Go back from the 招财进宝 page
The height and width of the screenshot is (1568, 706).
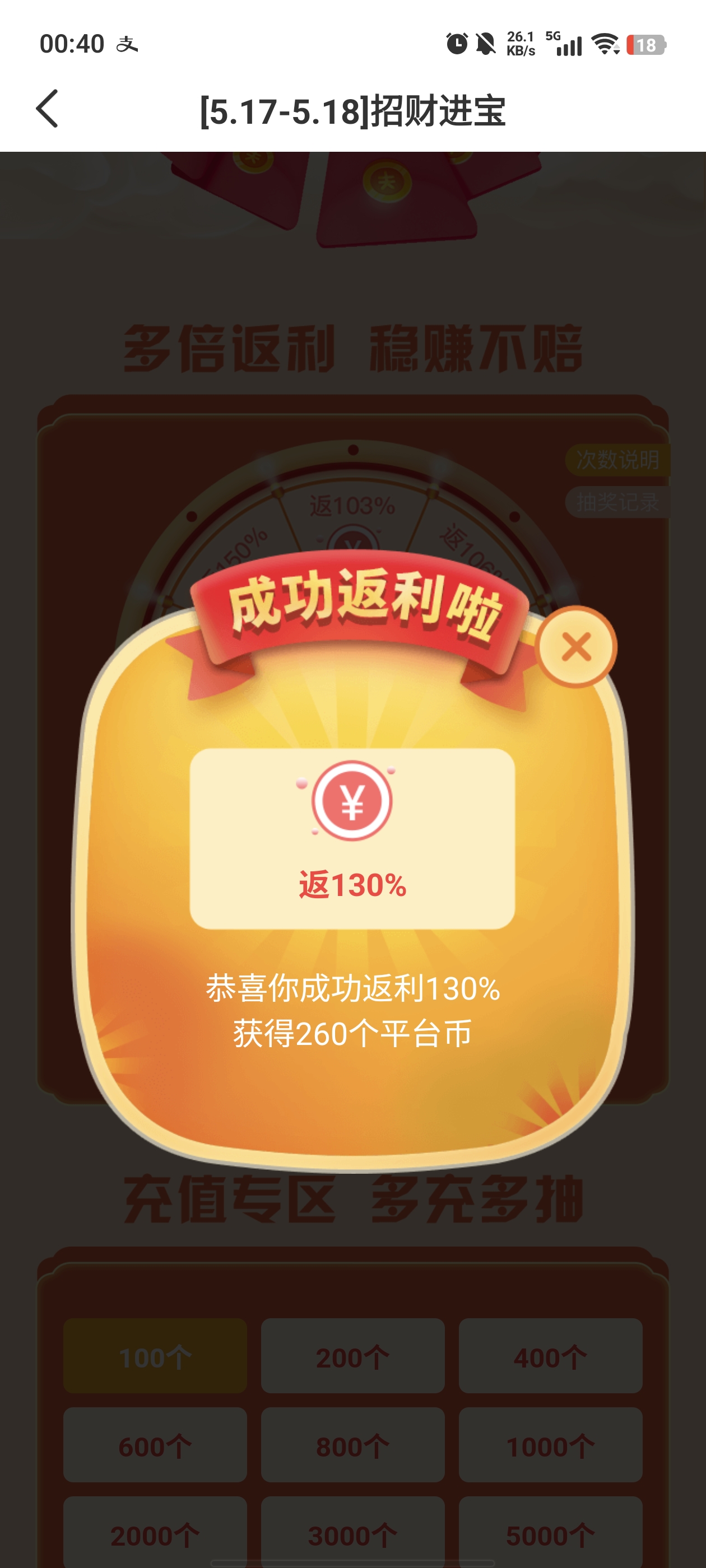point(48,109)
